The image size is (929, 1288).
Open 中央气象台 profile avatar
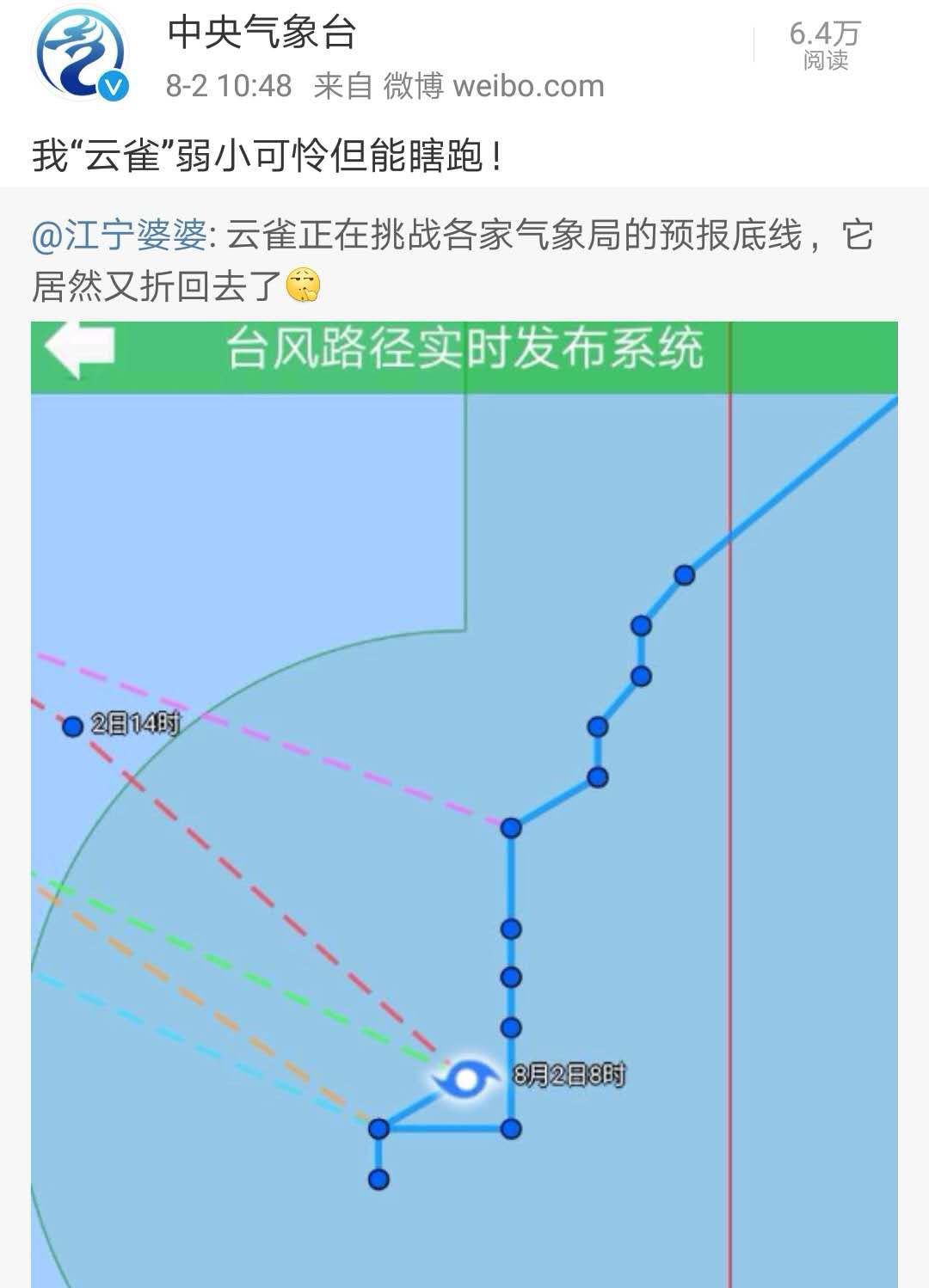[78, 53]
